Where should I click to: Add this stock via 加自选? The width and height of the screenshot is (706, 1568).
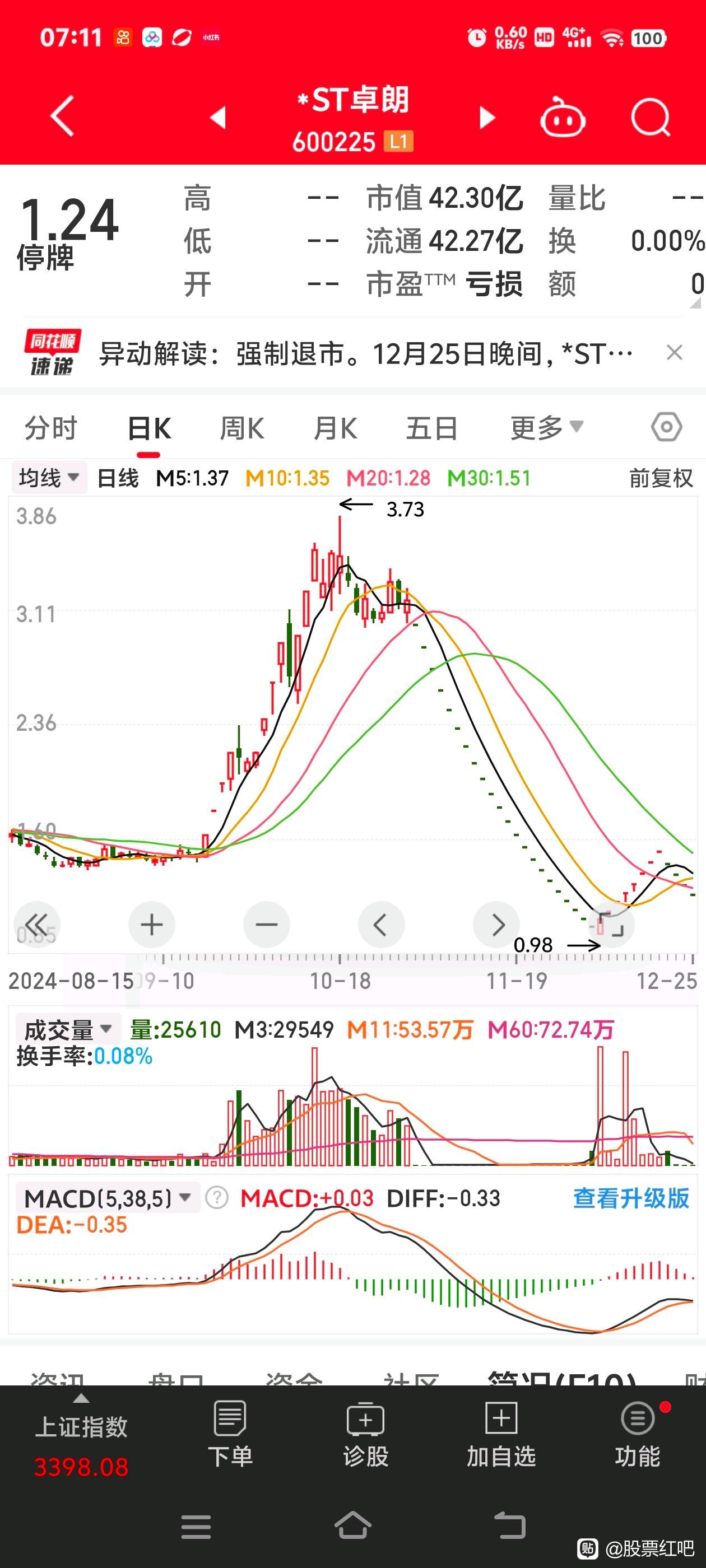coord(501,1435)
